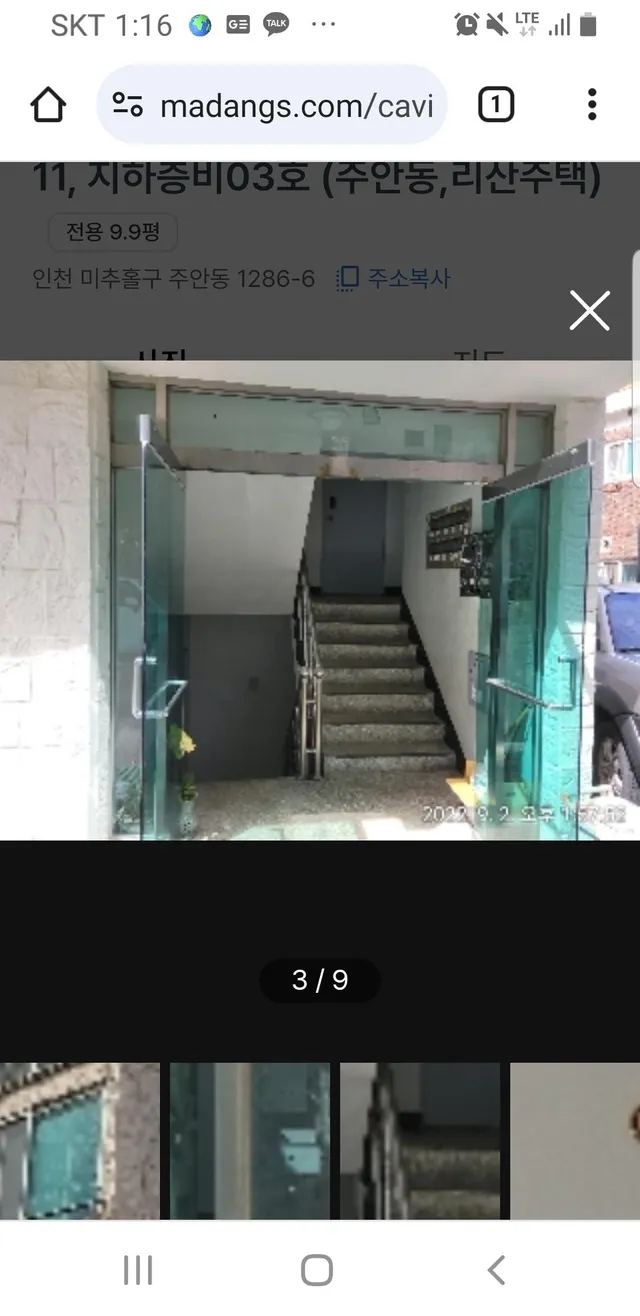Close the photo viewer overlay
The height and width of the screenshot is (1316, 640).
(589, 310)
